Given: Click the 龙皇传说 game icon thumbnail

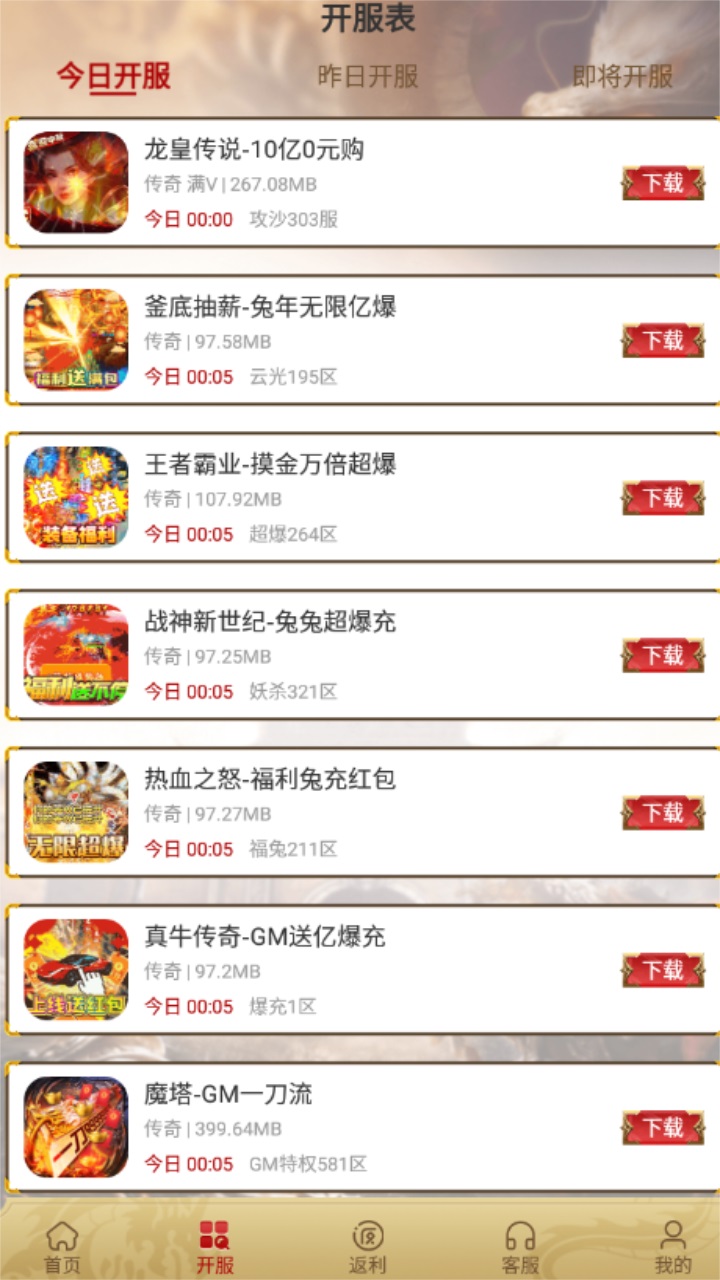Looking at the screenshot, I should [x=73, y=183].
